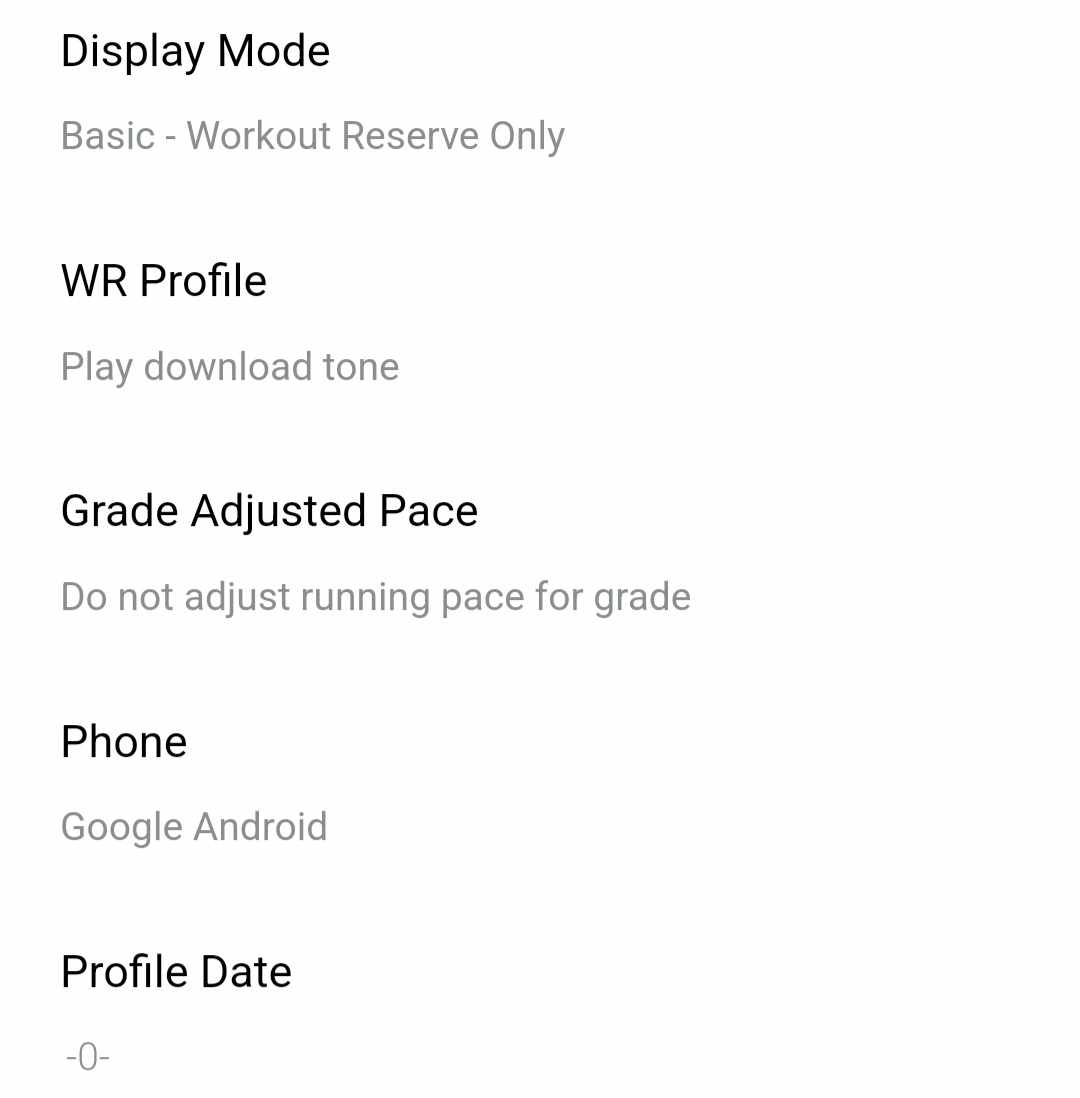Viewport: 1080px width, 1098px height.
Task: Open the Display Mode setting
Action: tap(313, 93)
